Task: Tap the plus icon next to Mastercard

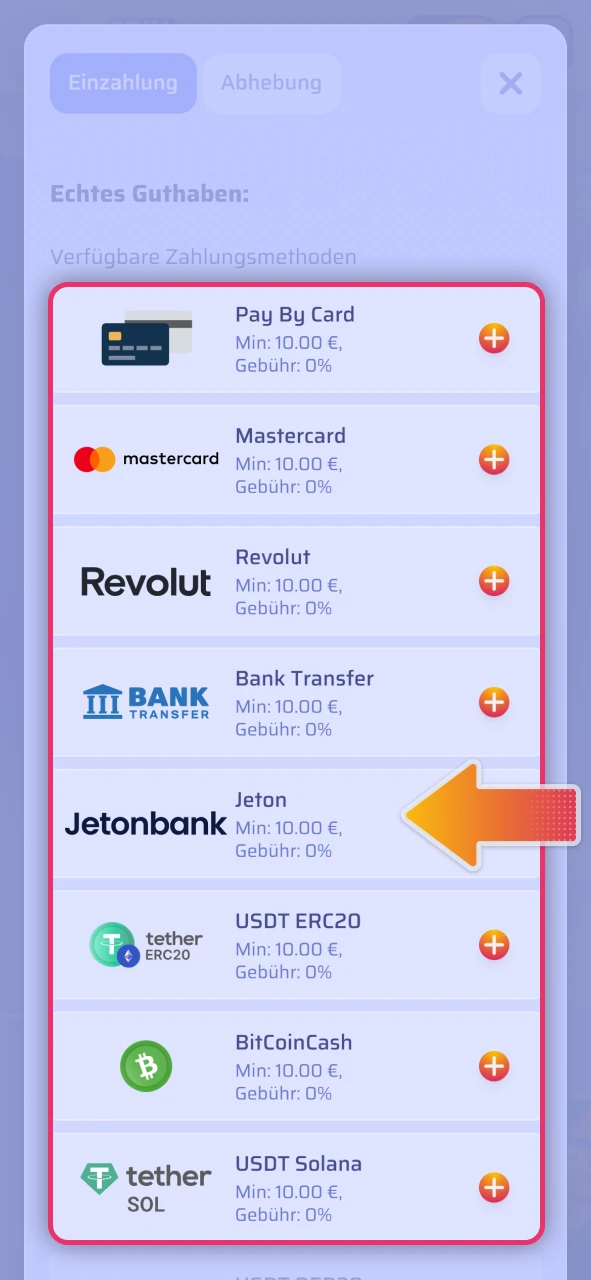Action: click(x=494, y=460)
